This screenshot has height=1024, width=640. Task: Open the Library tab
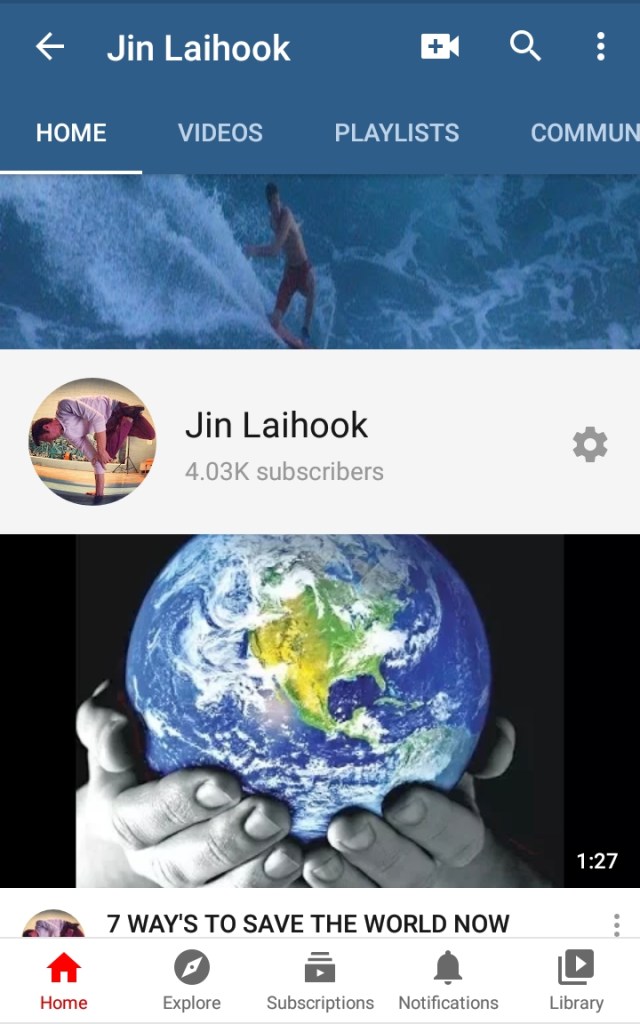coord(576,981)
